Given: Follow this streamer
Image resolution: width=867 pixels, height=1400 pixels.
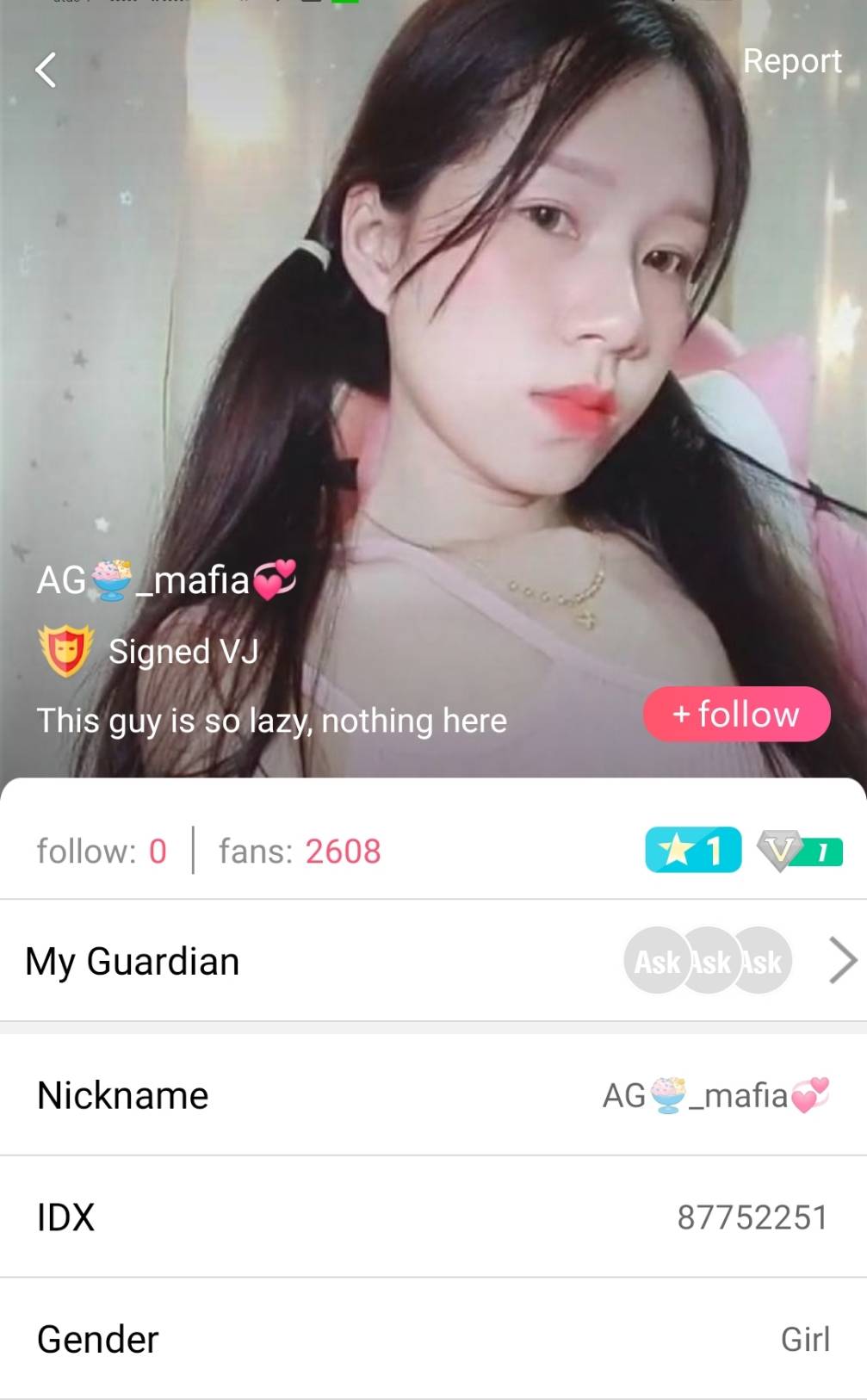Looking at the screenshot, I should tap(736, 714).
